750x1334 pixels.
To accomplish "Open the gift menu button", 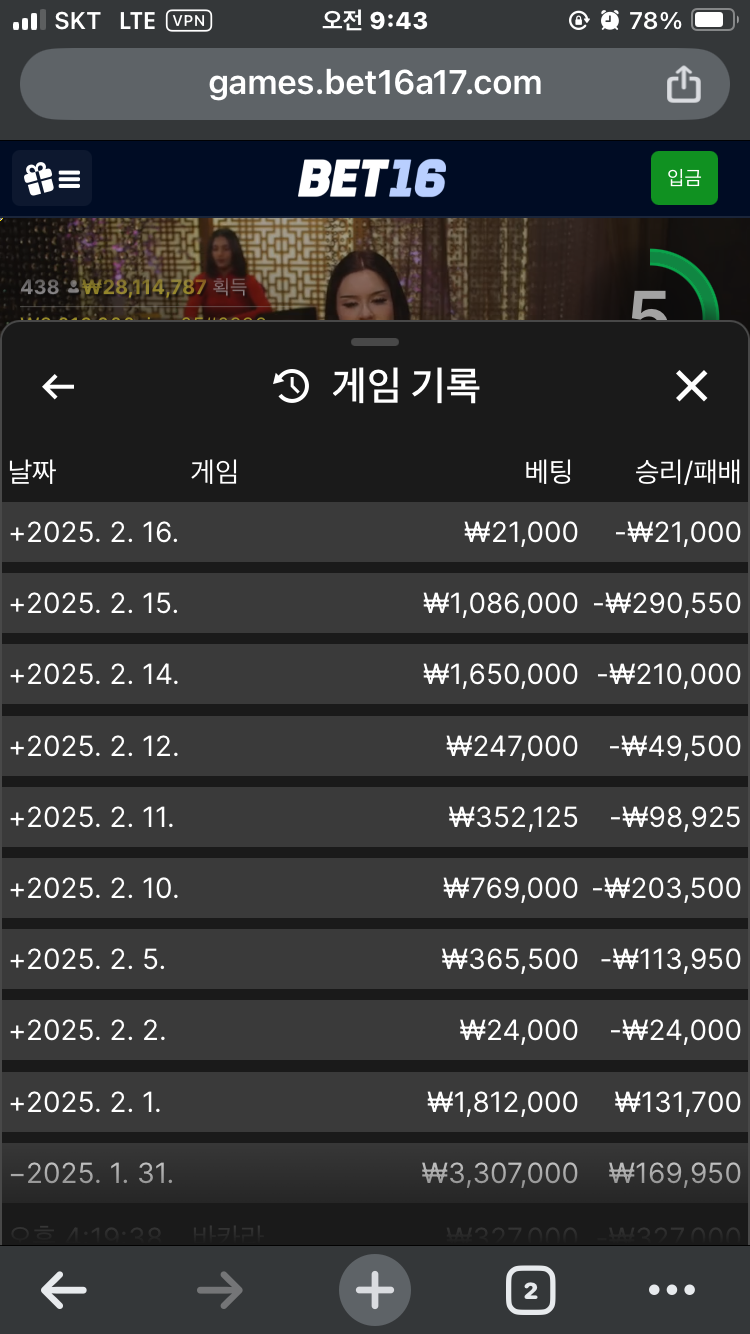I will coord(52,179).
